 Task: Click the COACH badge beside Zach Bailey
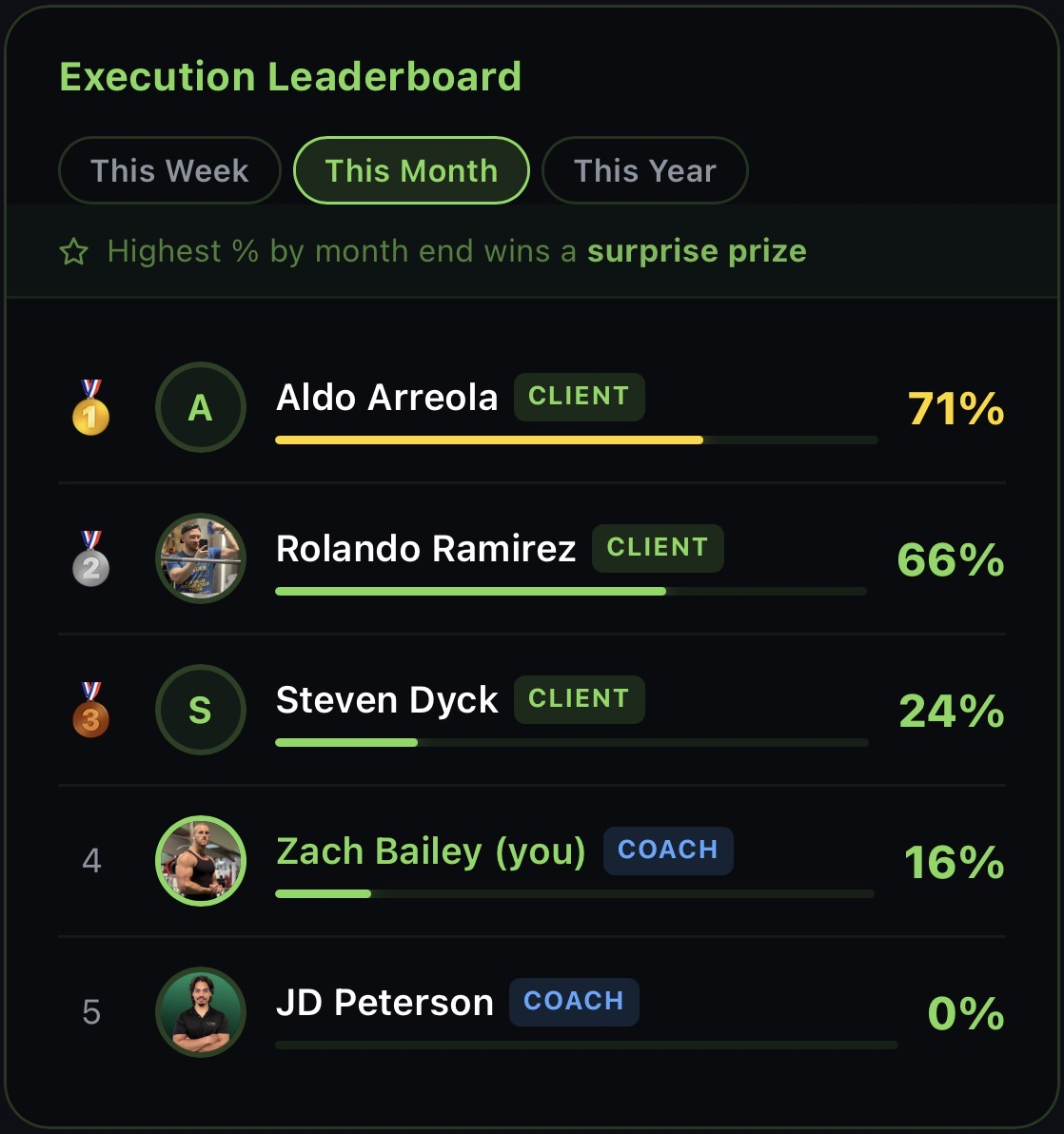coord(667,850)
